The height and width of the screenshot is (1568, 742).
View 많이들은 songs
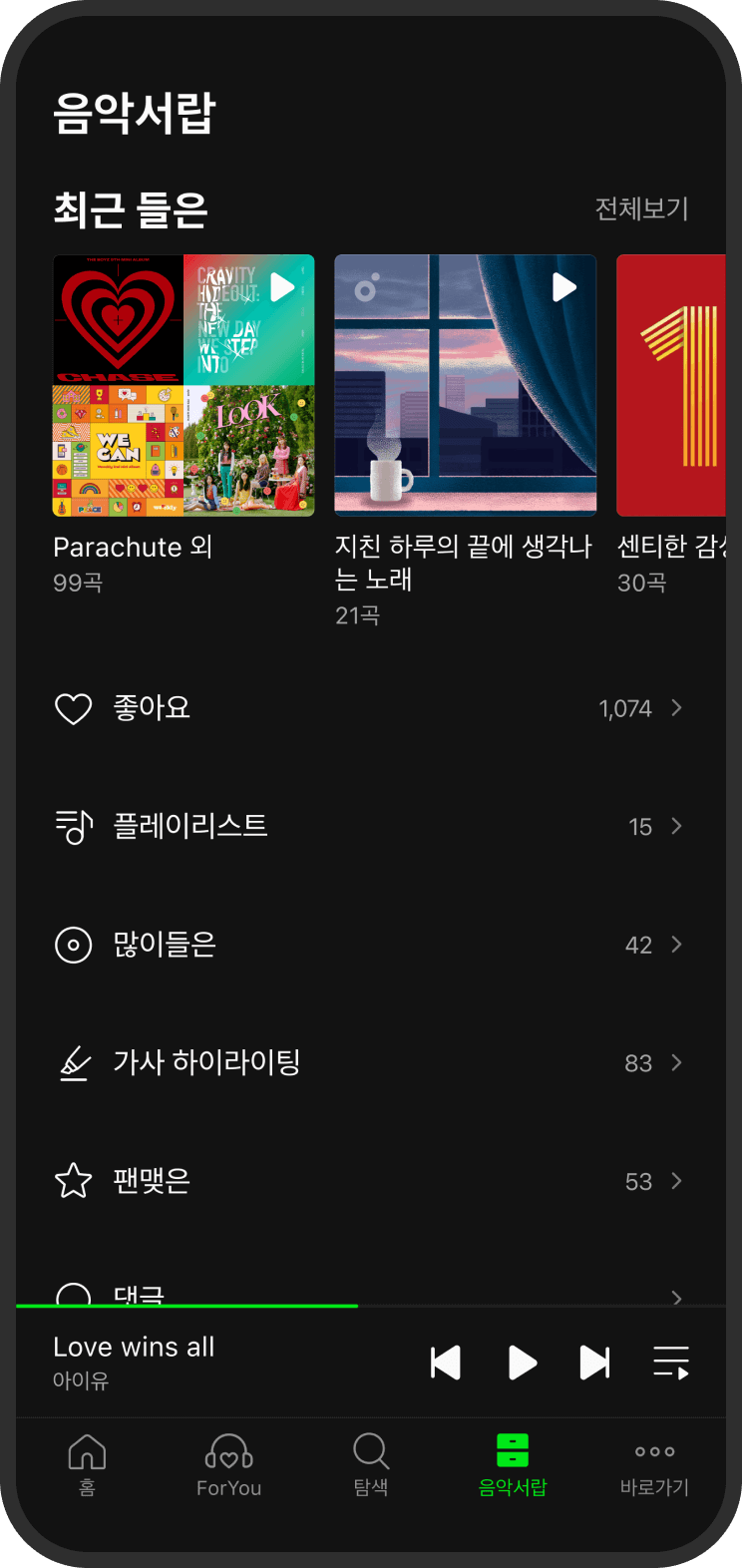pyautogui.click(x=370, y=945)
